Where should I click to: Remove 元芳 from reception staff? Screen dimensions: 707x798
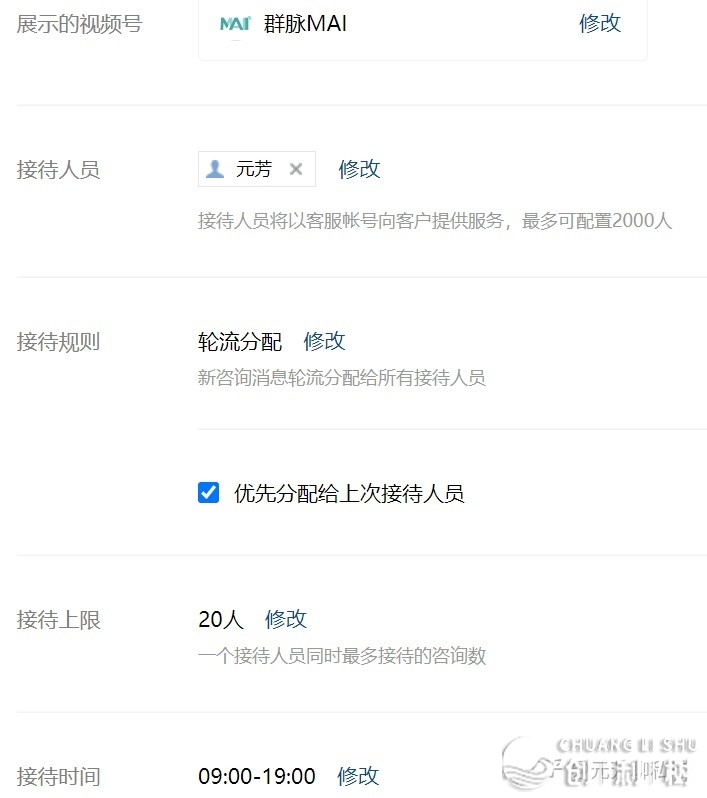[296, 169]
